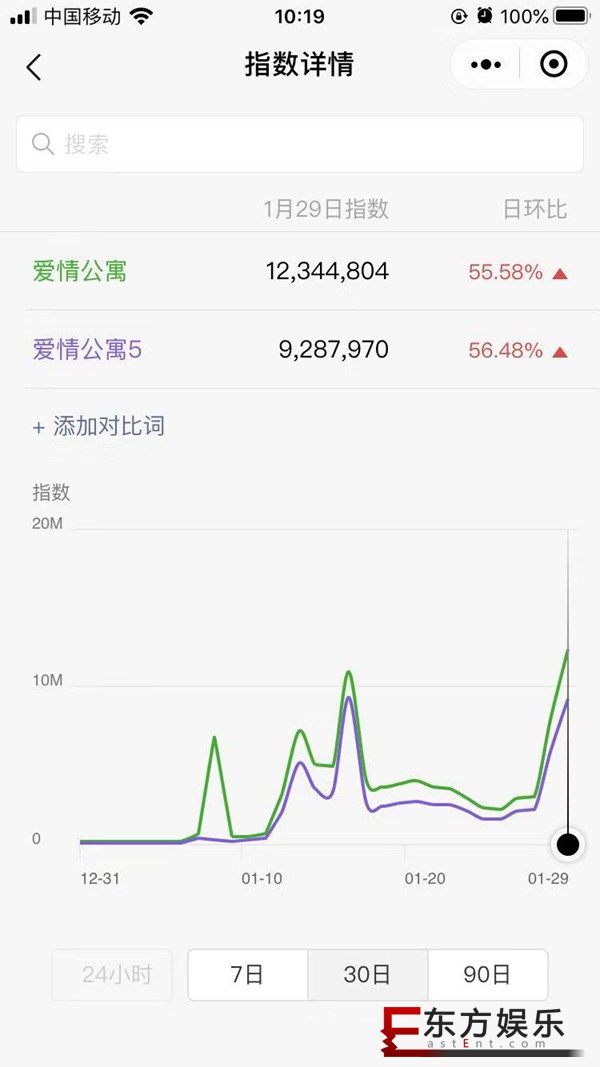Tap the black chart marker at 01-29
The image size is (600, 1067).
[x=567, y=844]
